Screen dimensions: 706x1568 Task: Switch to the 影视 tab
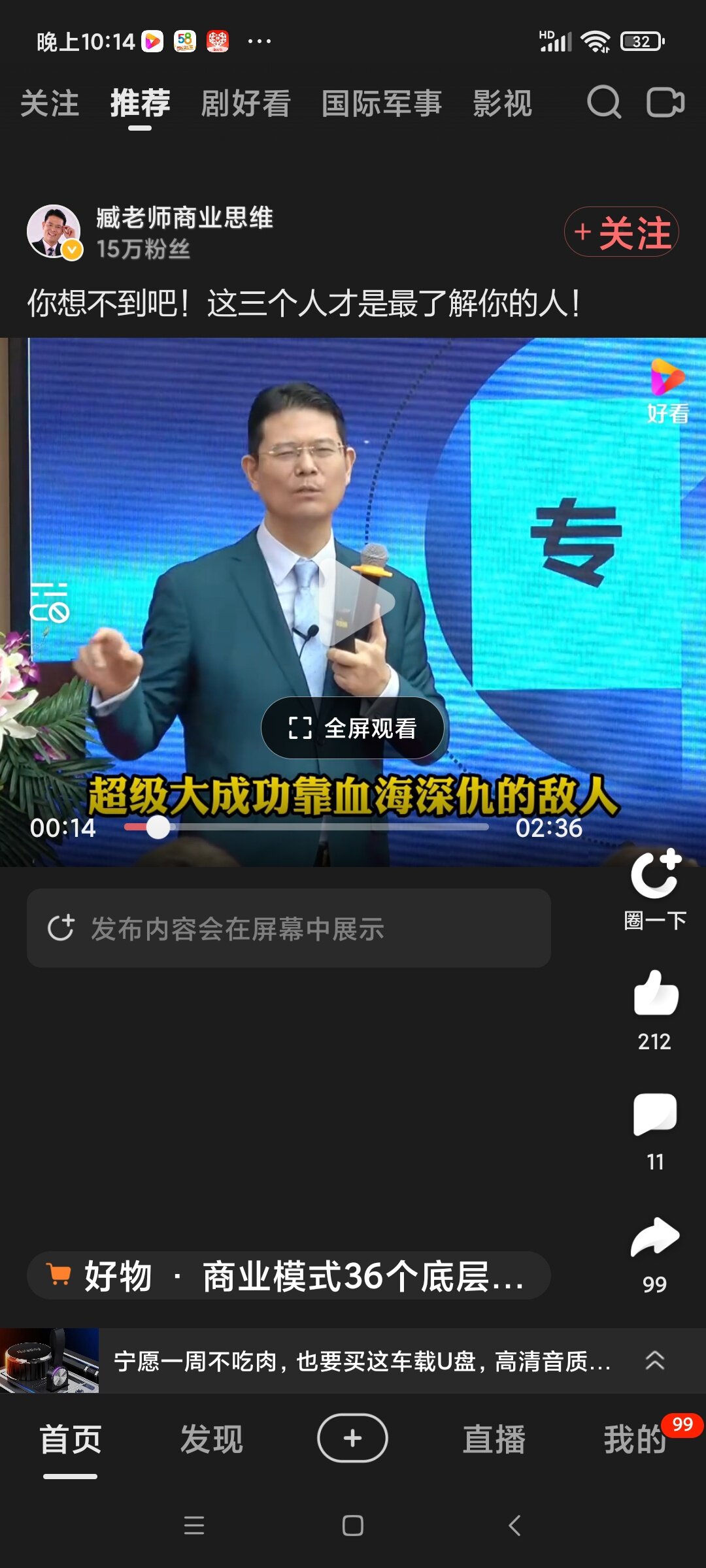coord(502,104)
